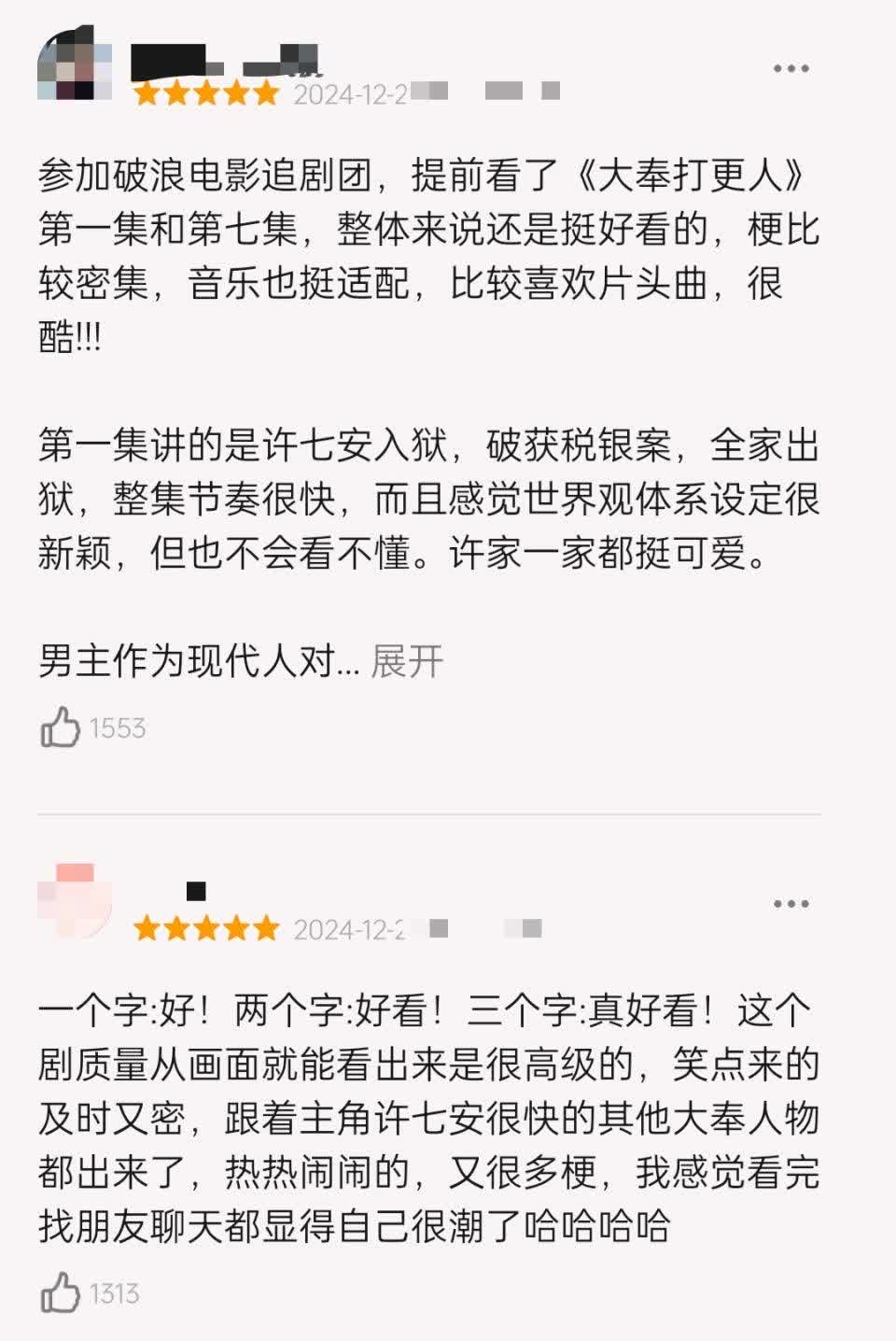Open overflow menu on 《大奉打更人》 first review
896x1341 pixels.
click(x=791, y=68)
